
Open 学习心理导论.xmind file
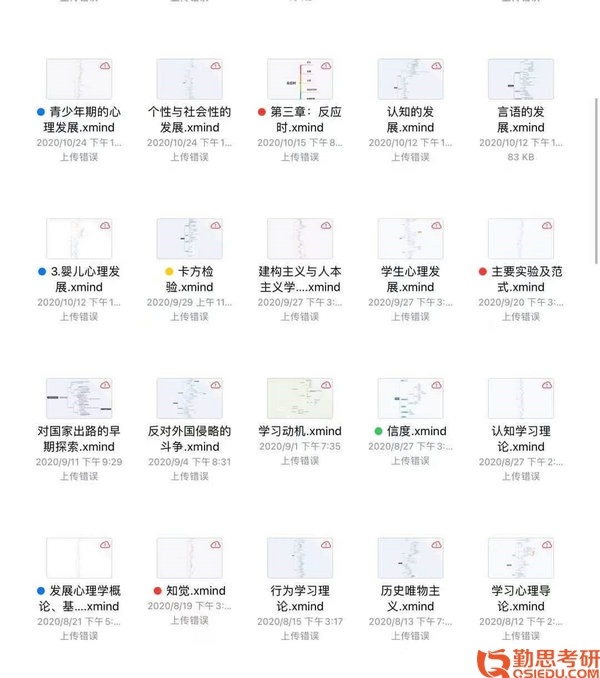[520, 558]
